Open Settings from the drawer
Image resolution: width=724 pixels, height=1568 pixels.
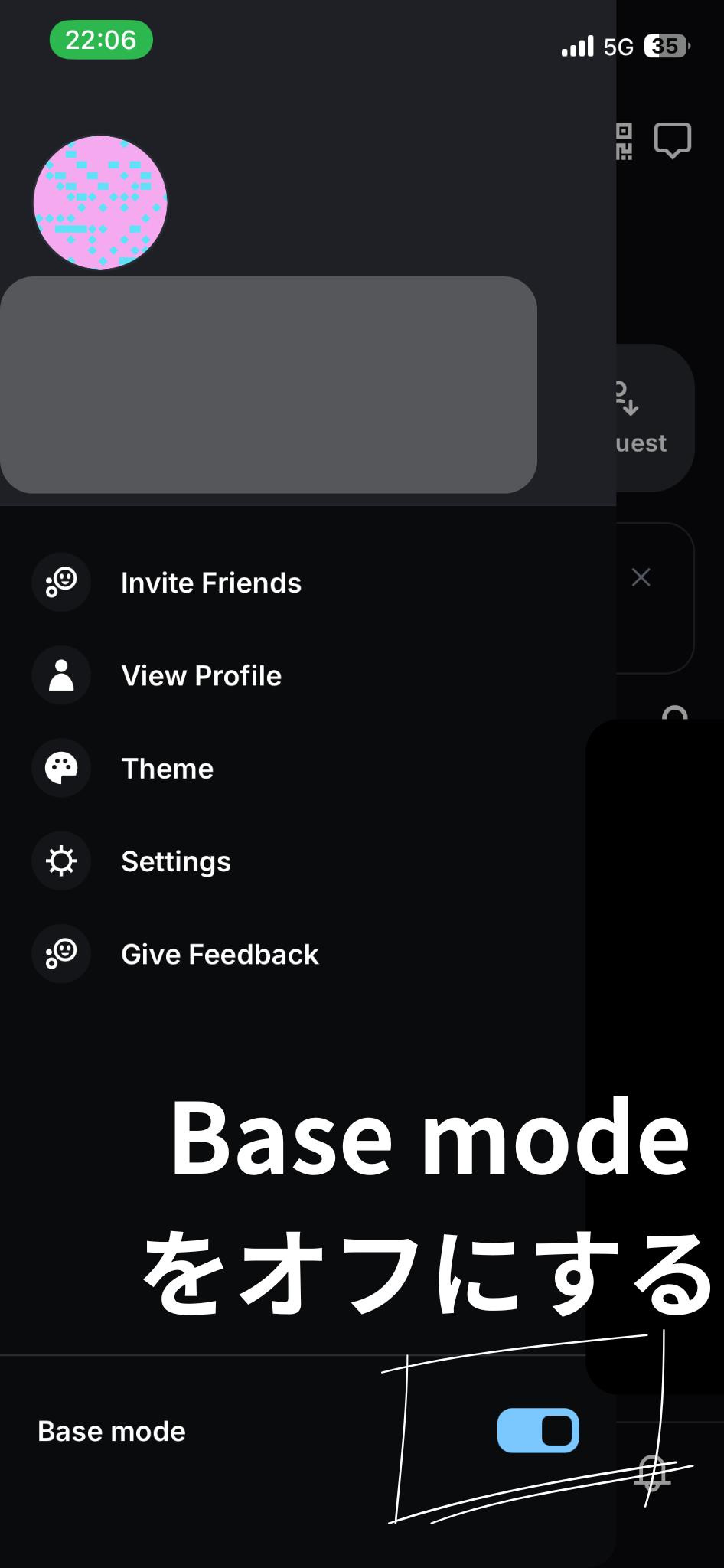coord(175,861)
